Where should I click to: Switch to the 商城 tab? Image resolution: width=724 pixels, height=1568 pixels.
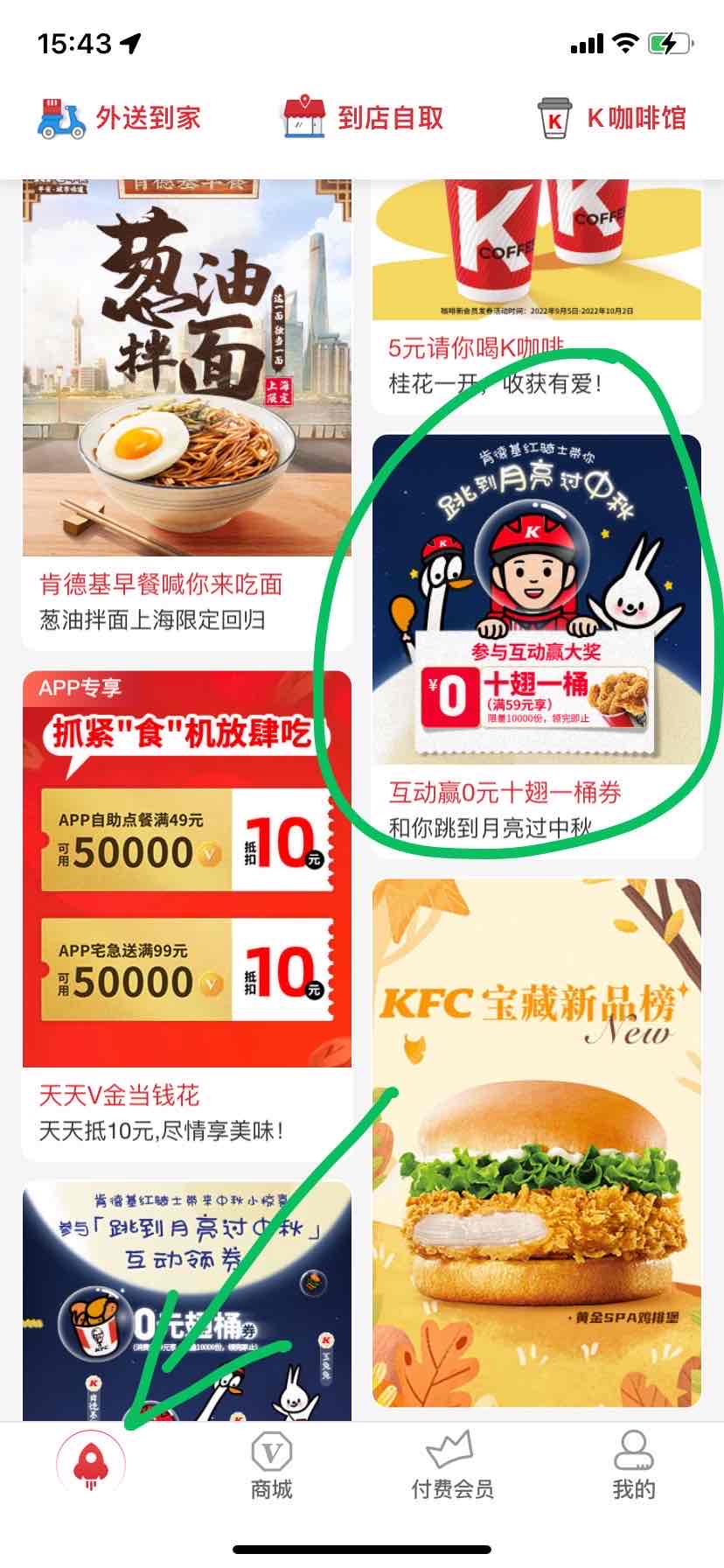point(272,1466)
